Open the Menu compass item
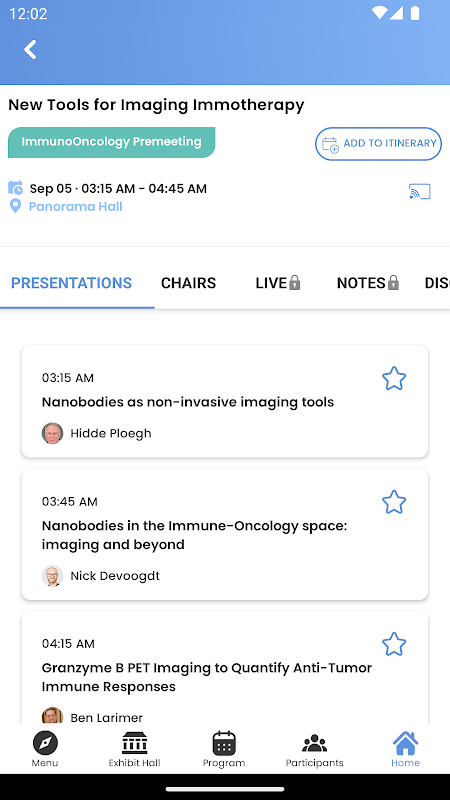 [45, 749]
